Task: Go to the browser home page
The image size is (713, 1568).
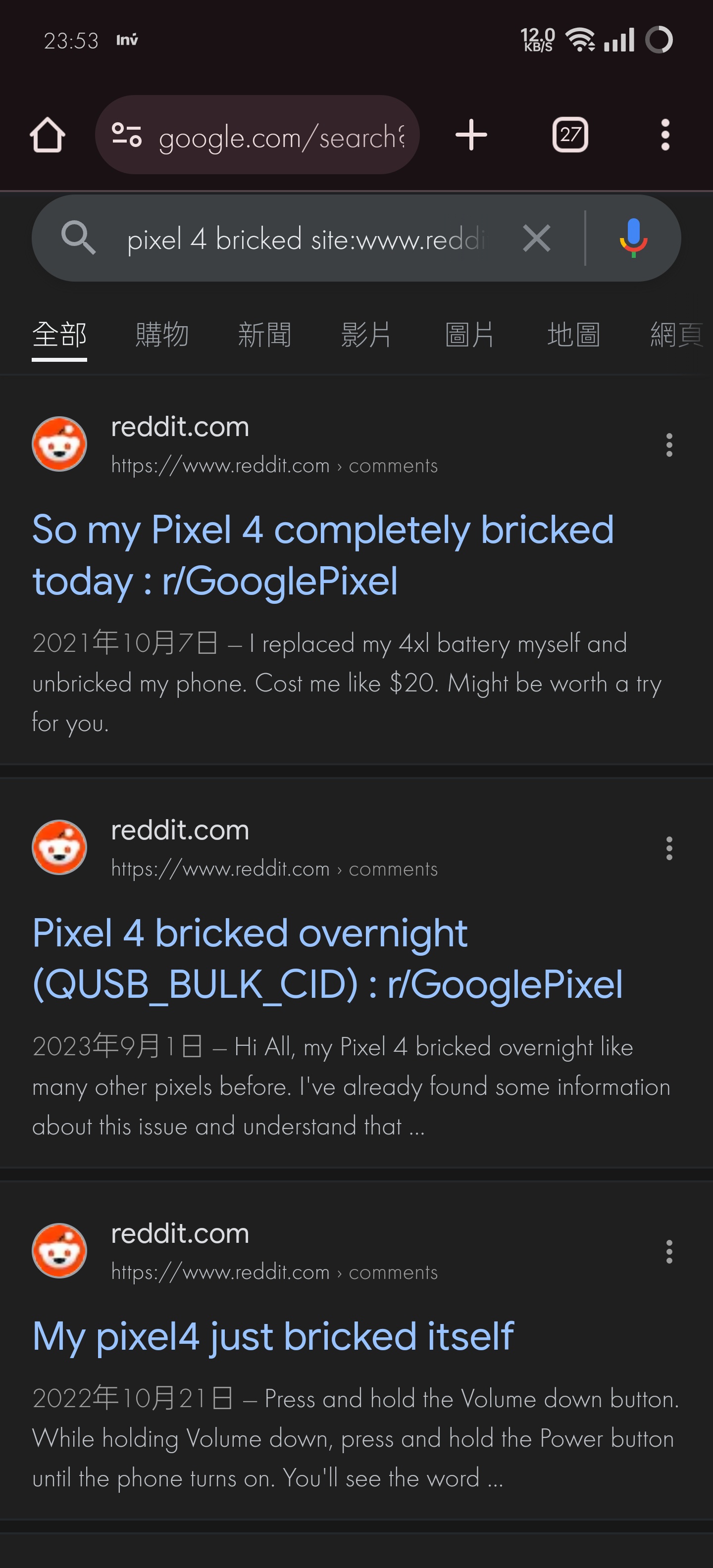Action: [x=48, y=135]
